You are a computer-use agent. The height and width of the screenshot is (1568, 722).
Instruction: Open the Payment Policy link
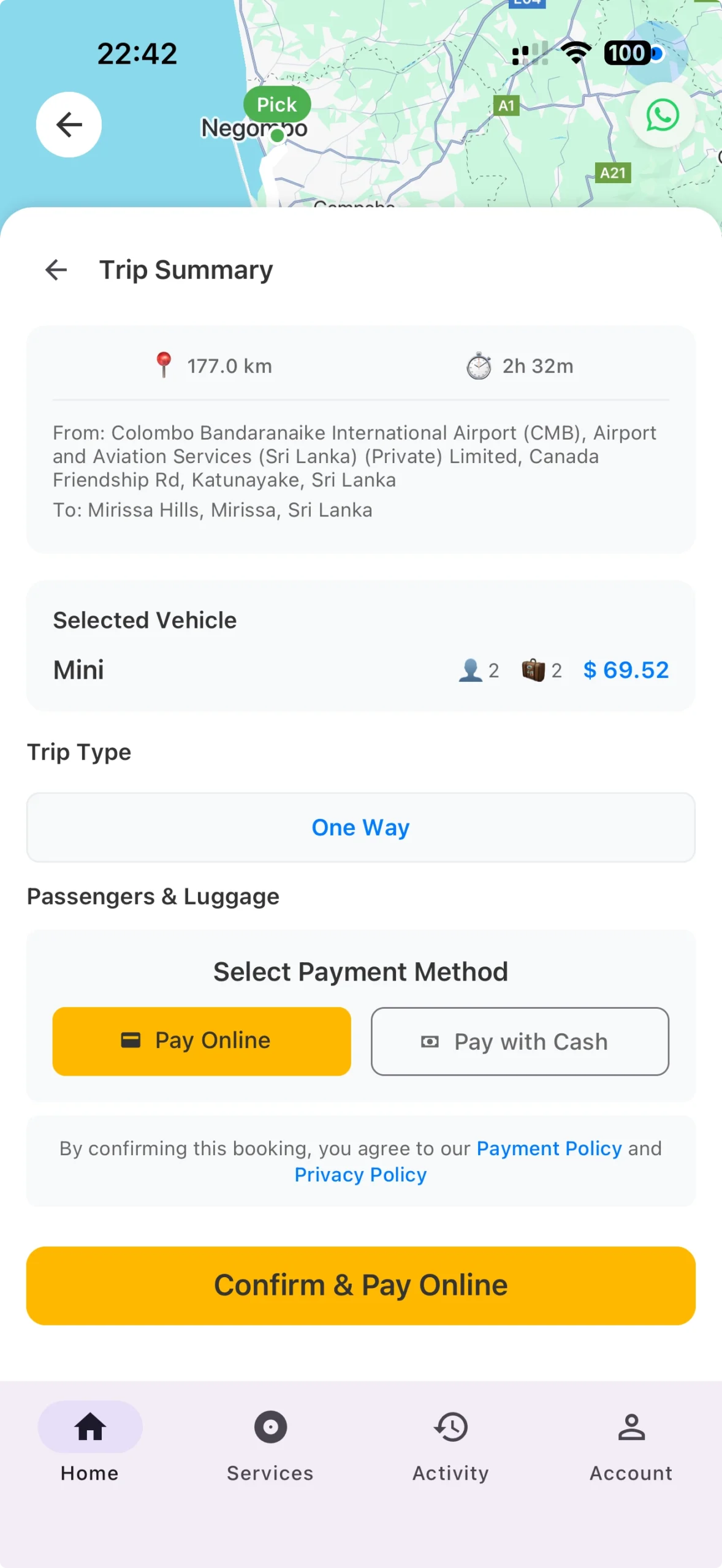[x=549, y=1148]
